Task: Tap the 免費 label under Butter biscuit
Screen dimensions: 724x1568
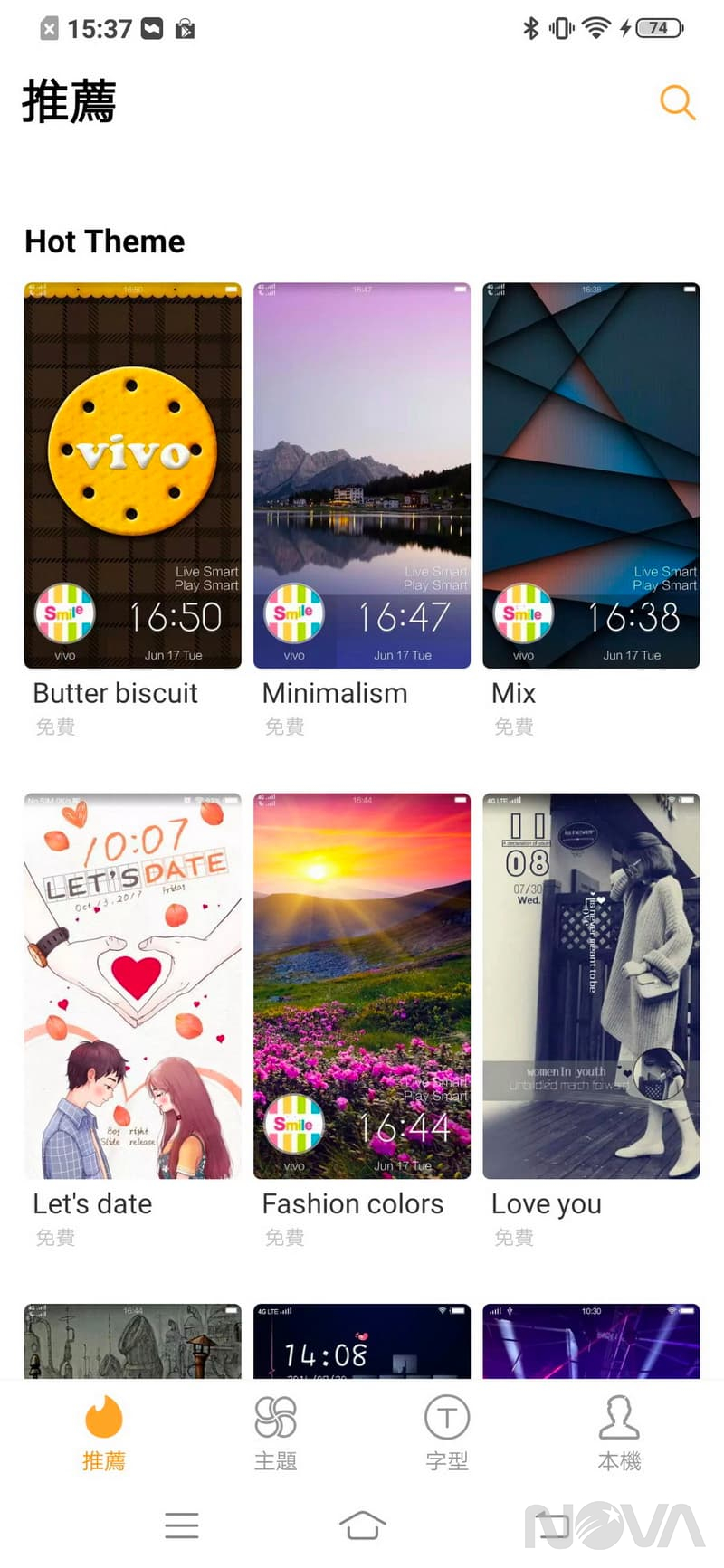Action: click(55, 727)
